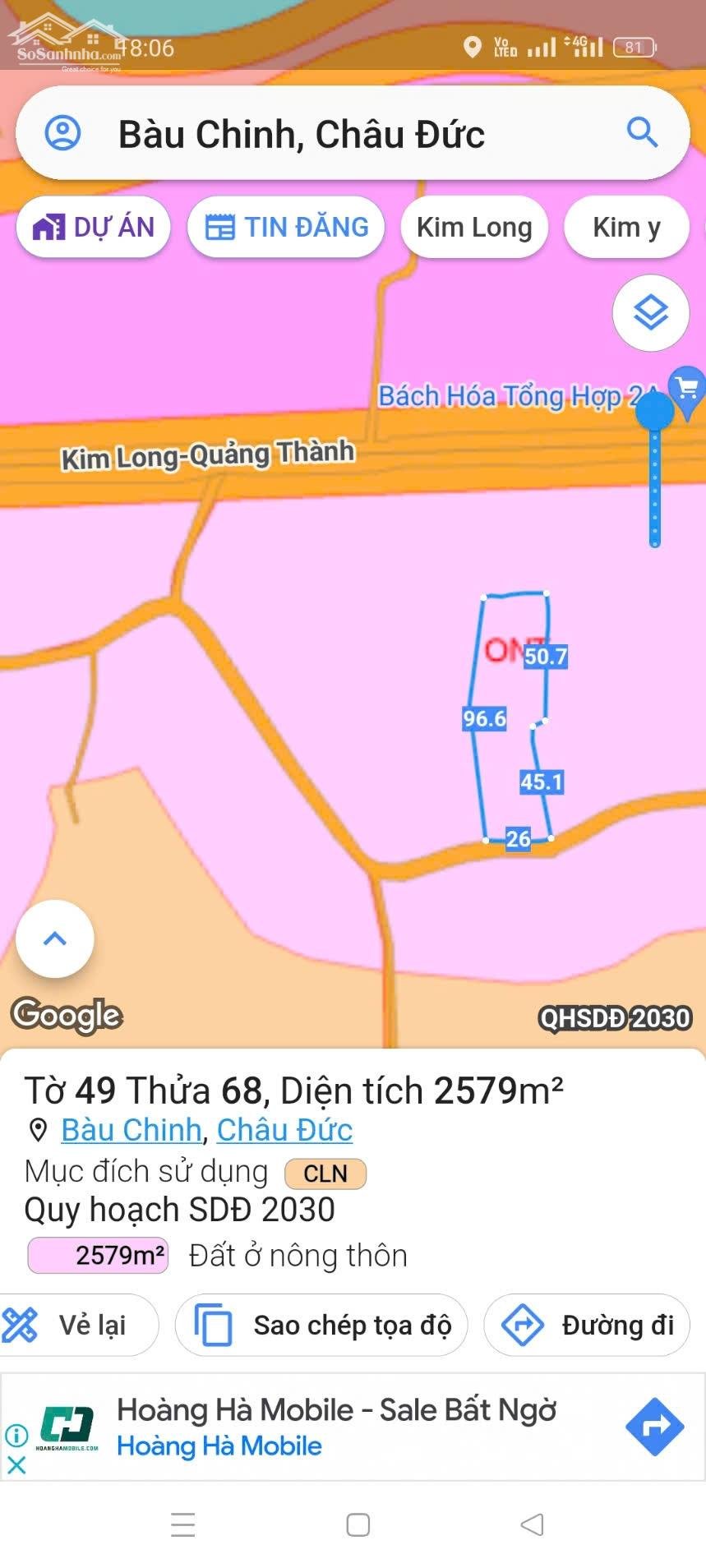Open the DỰ ÁN chip
This screenshot has width=706, height=1568.
click(x=93, y=227)
